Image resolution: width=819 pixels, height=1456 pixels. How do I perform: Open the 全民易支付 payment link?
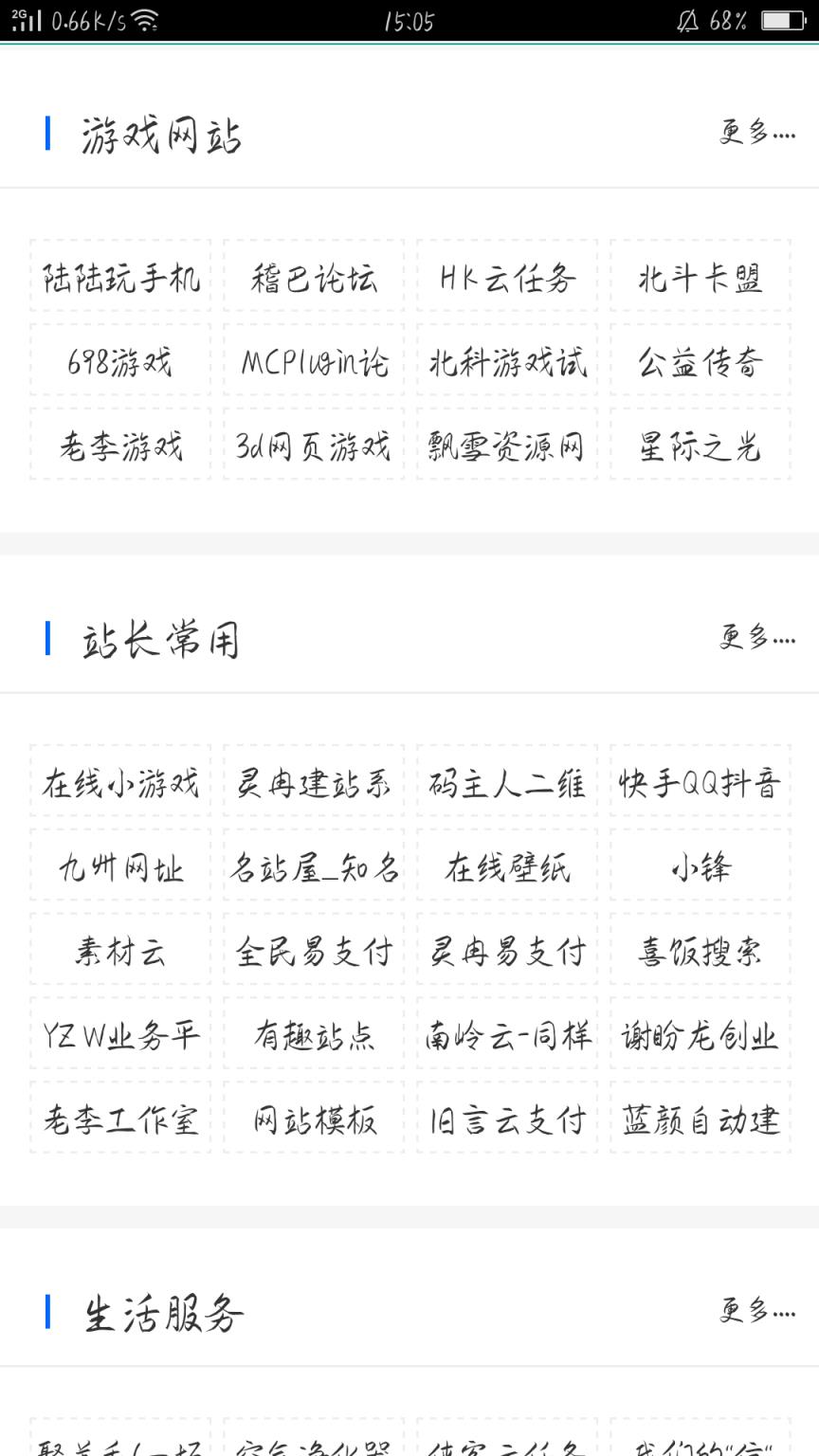[x=313, y=952]
